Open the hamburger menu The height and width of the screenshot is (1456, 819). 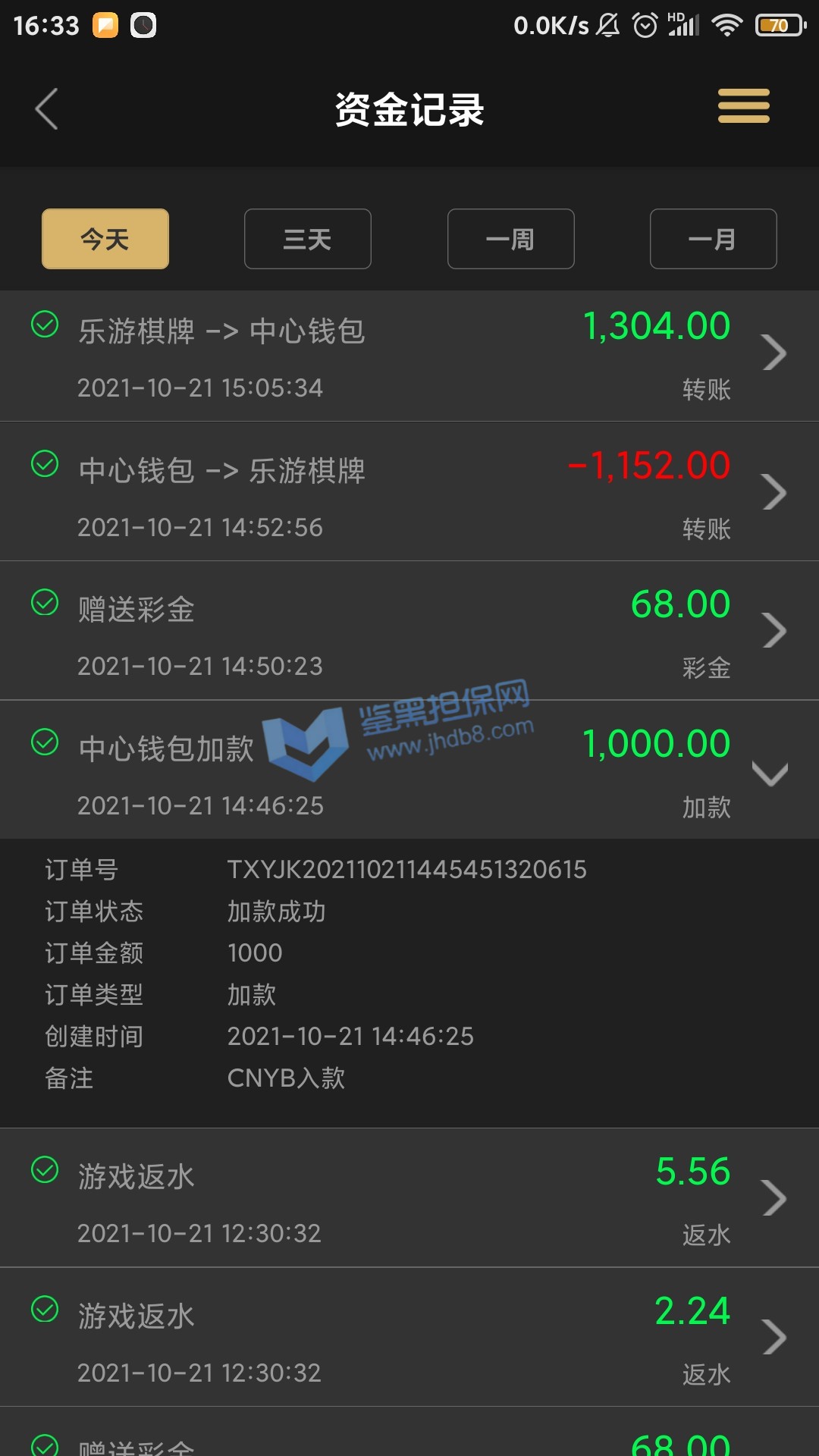click(743, 106)
